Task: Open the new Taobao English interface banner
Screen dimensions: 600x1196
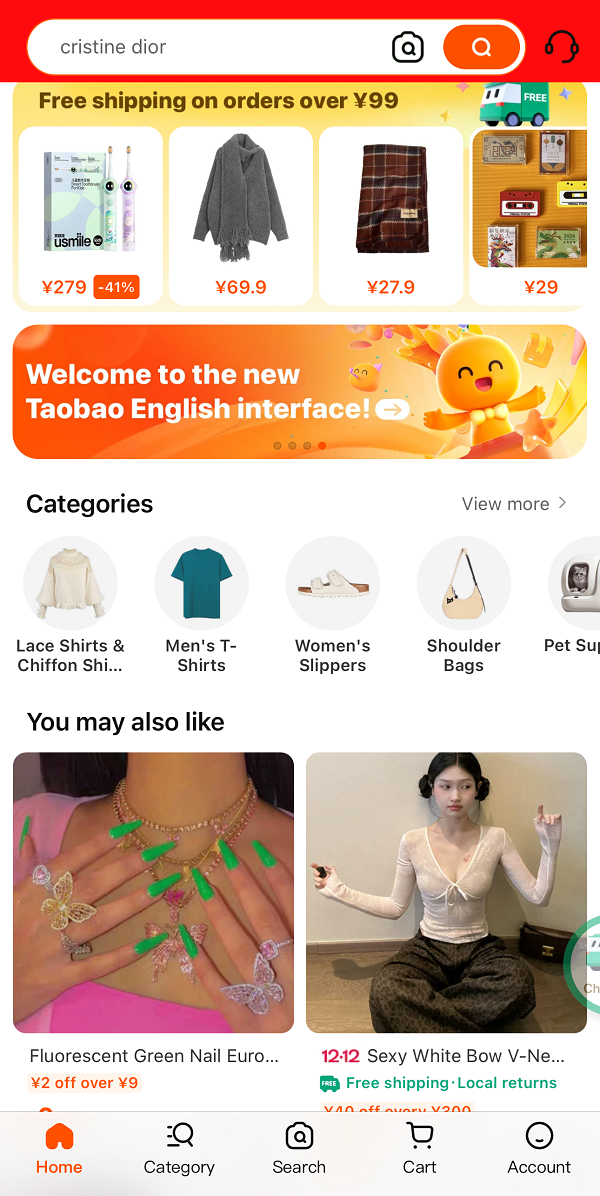Action: coord(299,391)
